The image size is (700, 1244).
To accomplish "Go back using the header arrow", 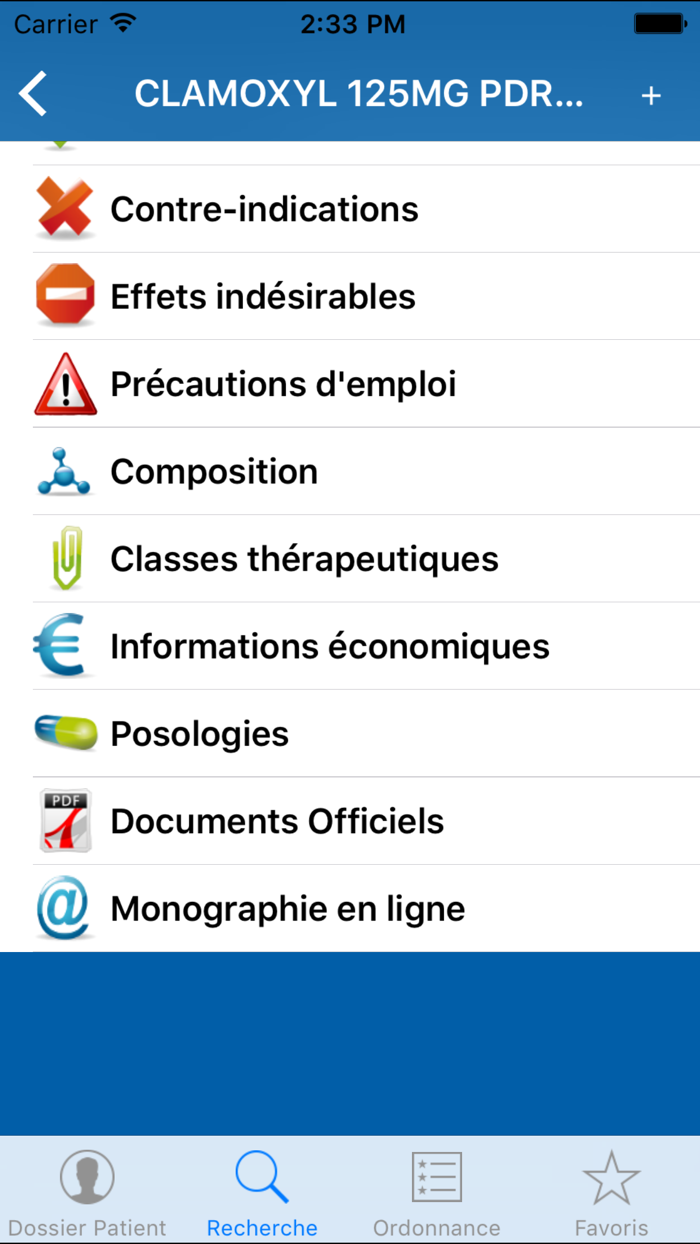I will tap(33, 95).
